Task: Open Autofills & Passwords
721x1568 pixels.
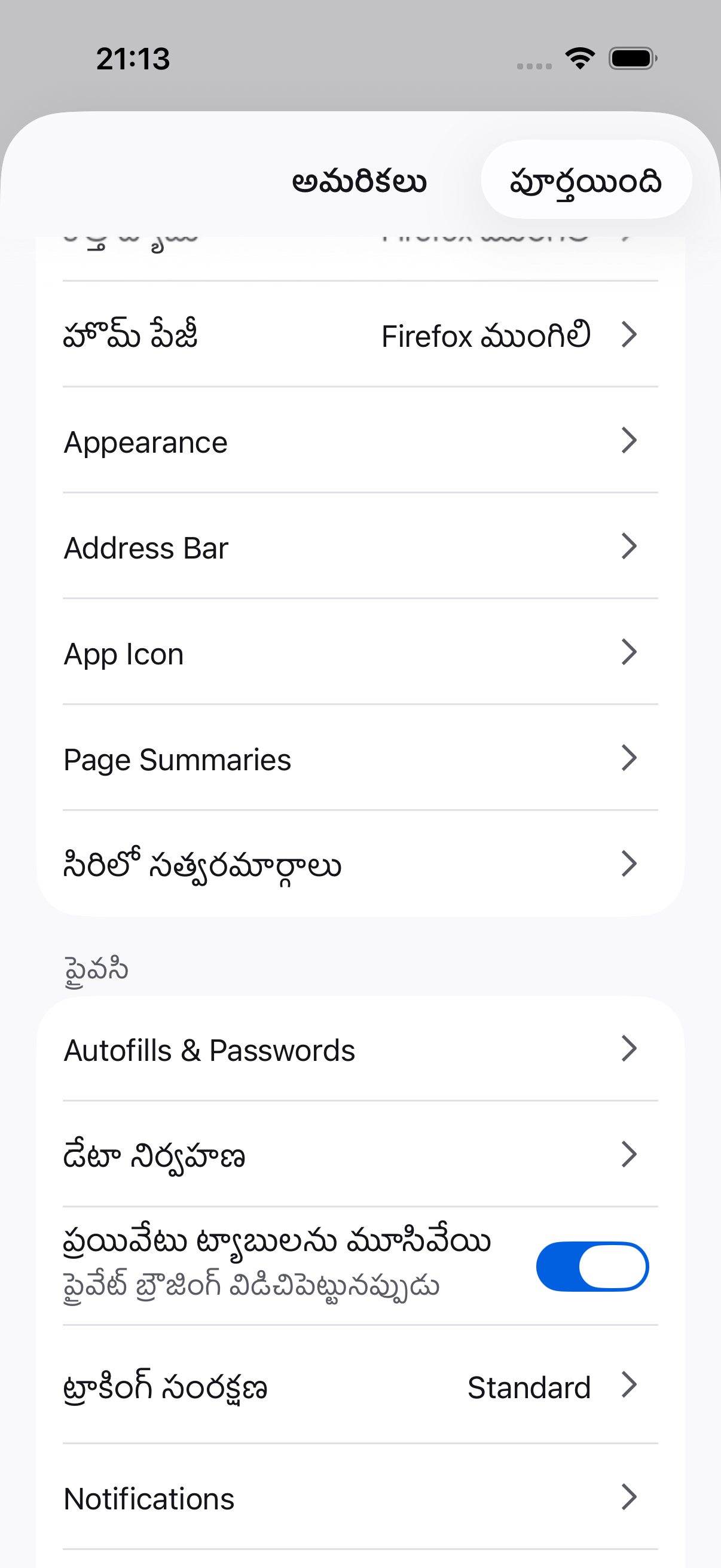Action: click(360, 1050)
